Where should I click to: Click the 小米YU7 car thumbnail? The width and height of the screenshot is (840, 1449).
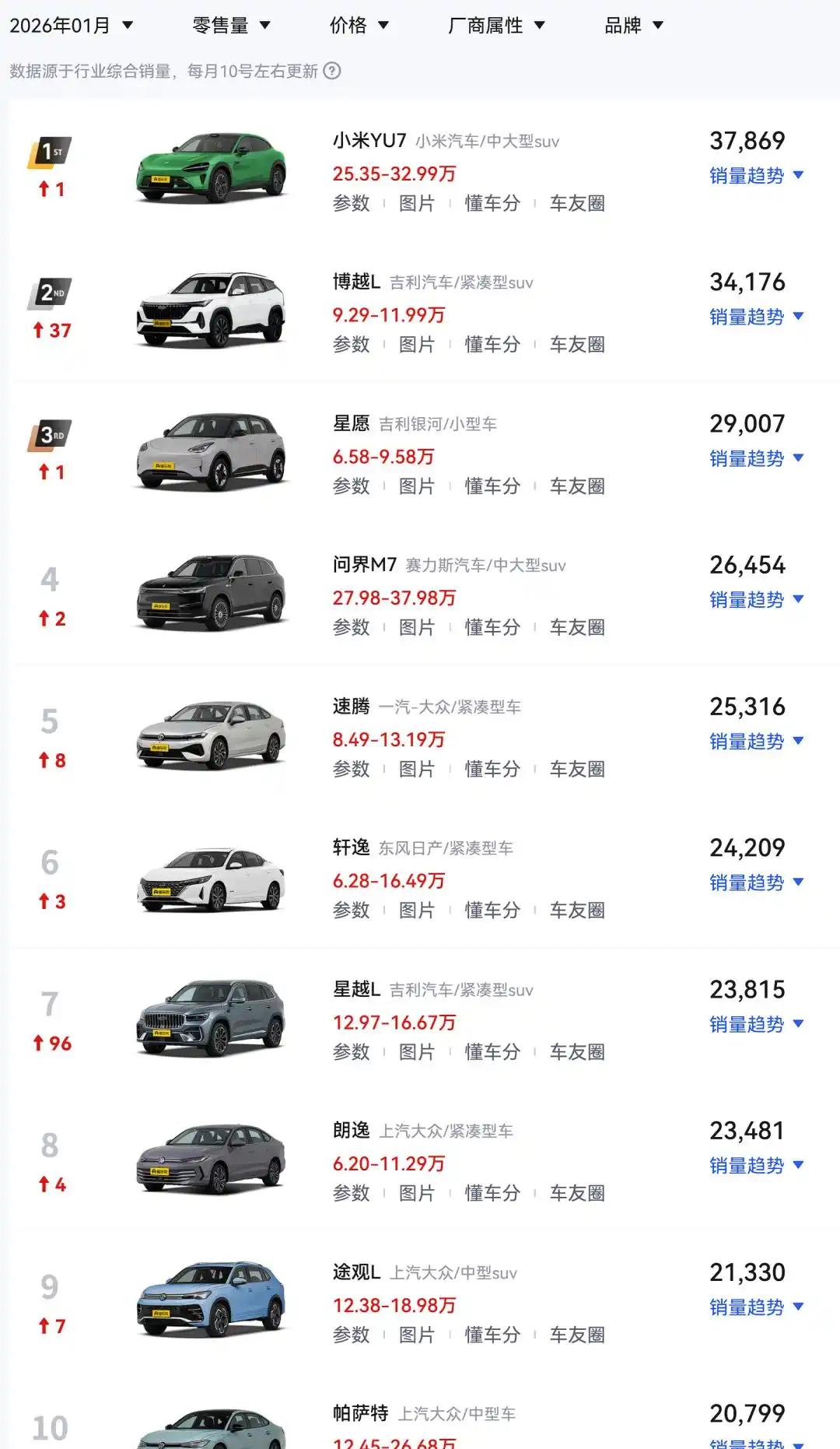[x=210, y=165]
